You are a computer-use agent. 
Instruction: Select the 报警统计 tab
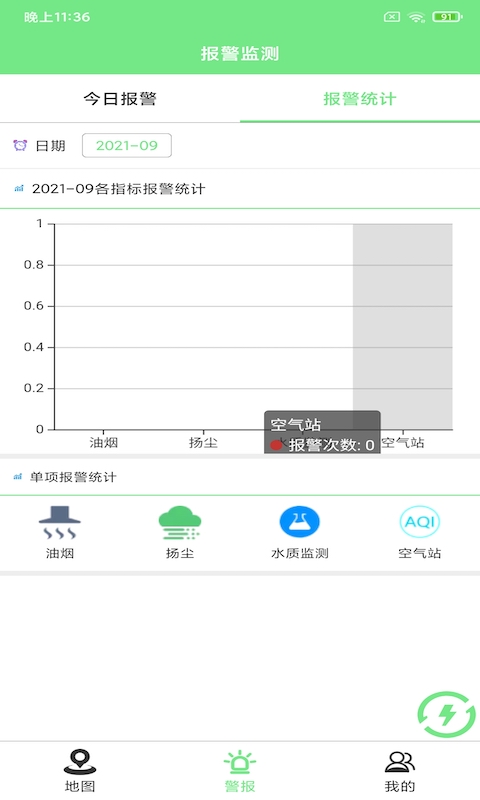tap(360, 98)
